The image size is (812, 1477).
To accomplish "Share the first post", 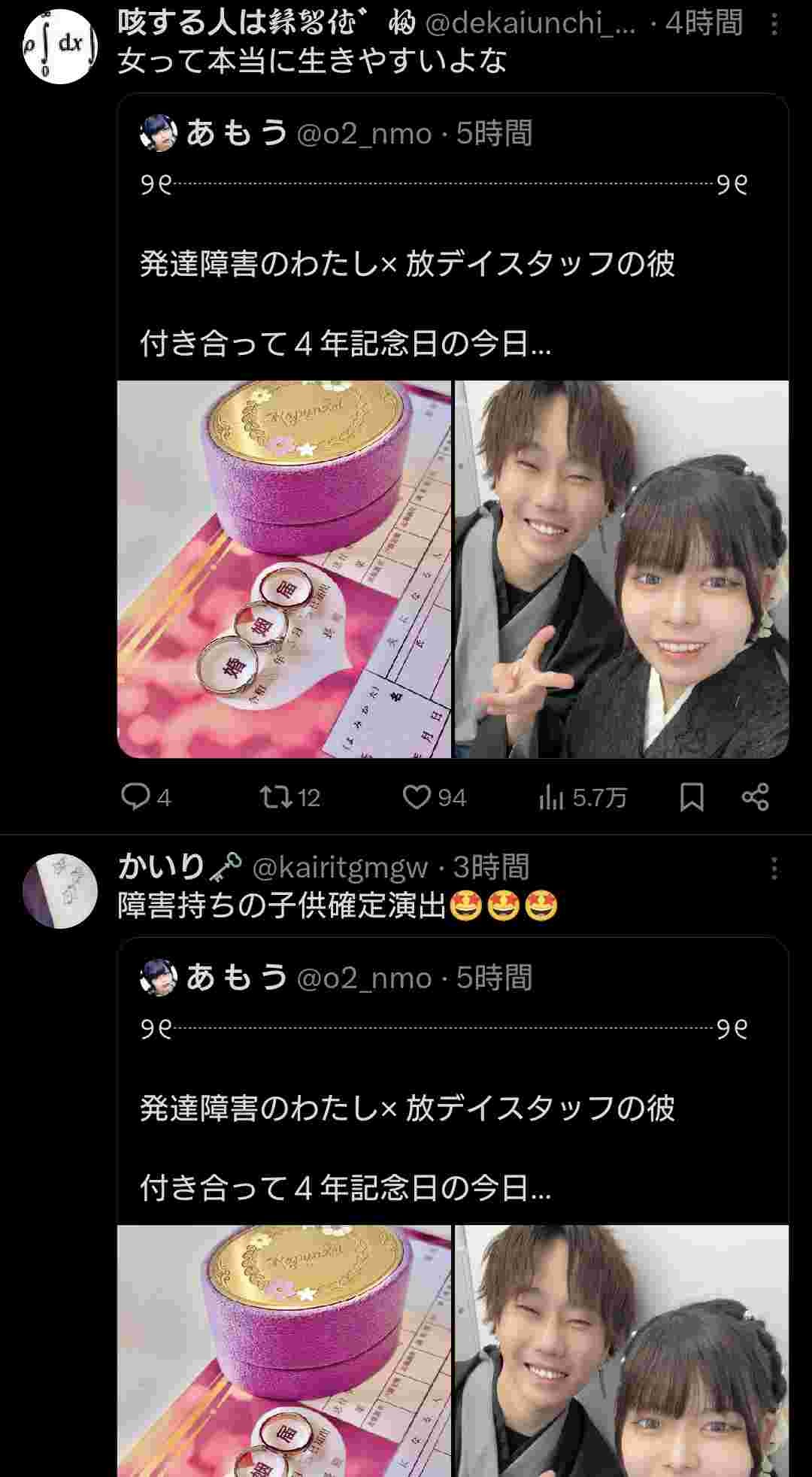I will pyautogui.click(x=755, y=796).
